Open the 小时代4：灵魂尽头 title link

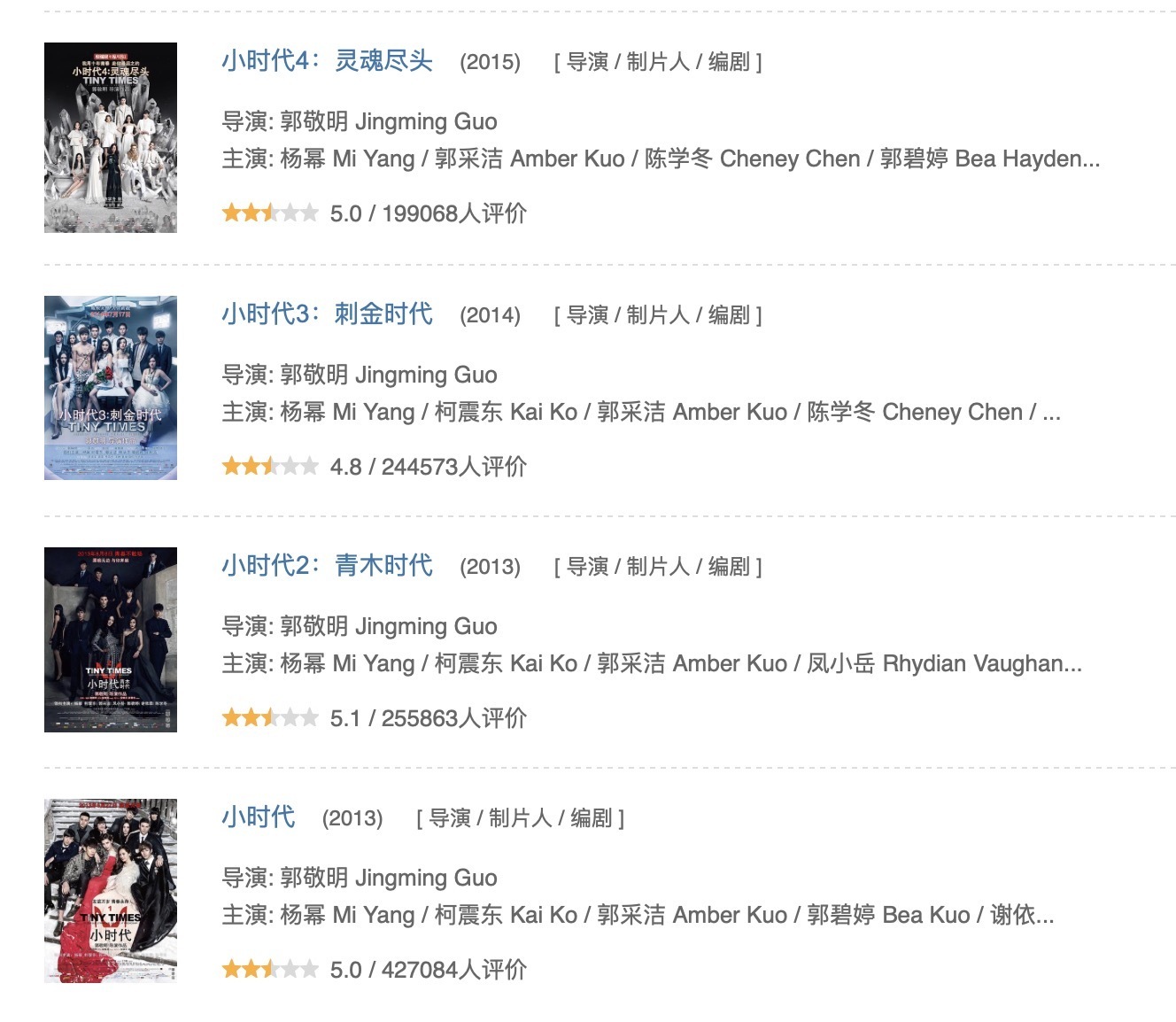327,61
